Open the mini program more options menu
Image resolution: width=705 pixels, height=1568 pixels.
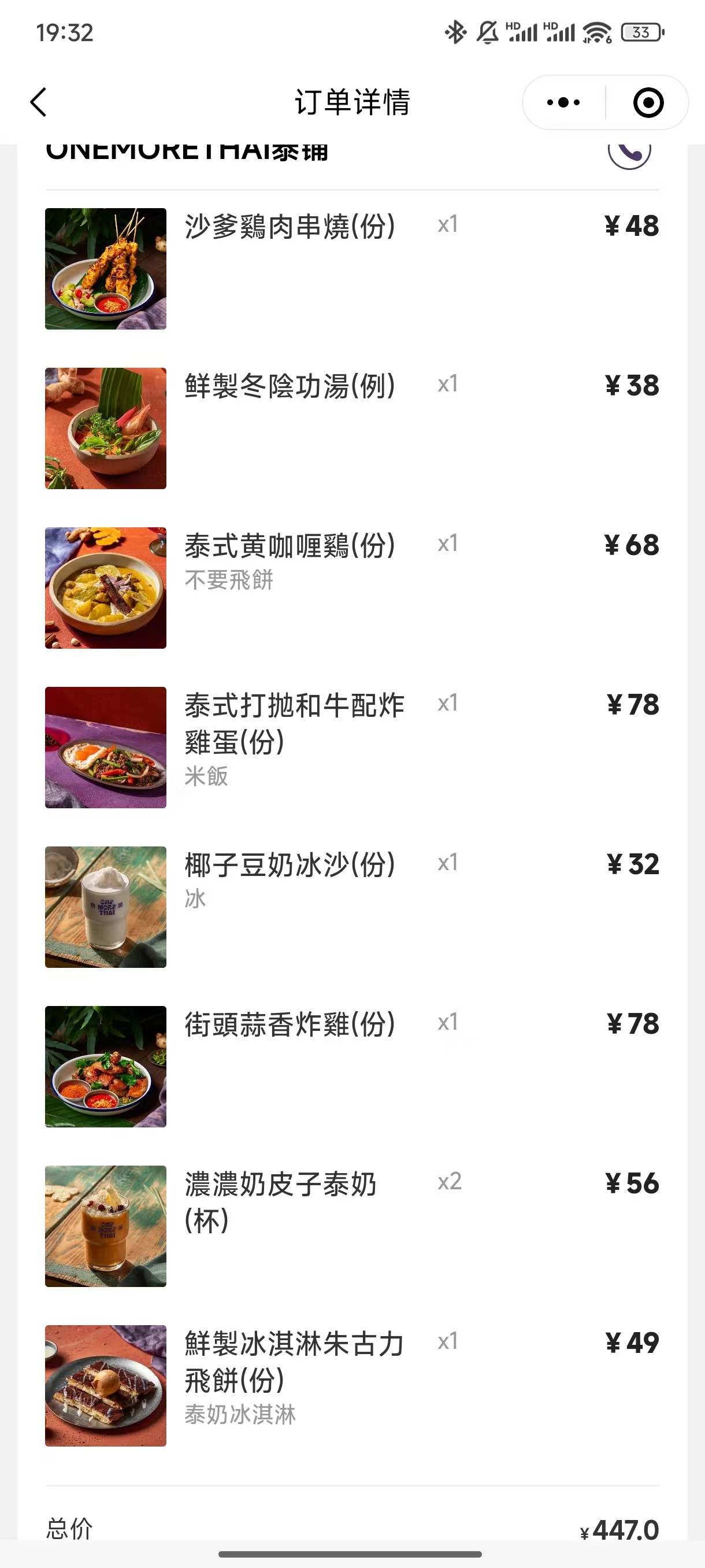[x=563, y=102]
